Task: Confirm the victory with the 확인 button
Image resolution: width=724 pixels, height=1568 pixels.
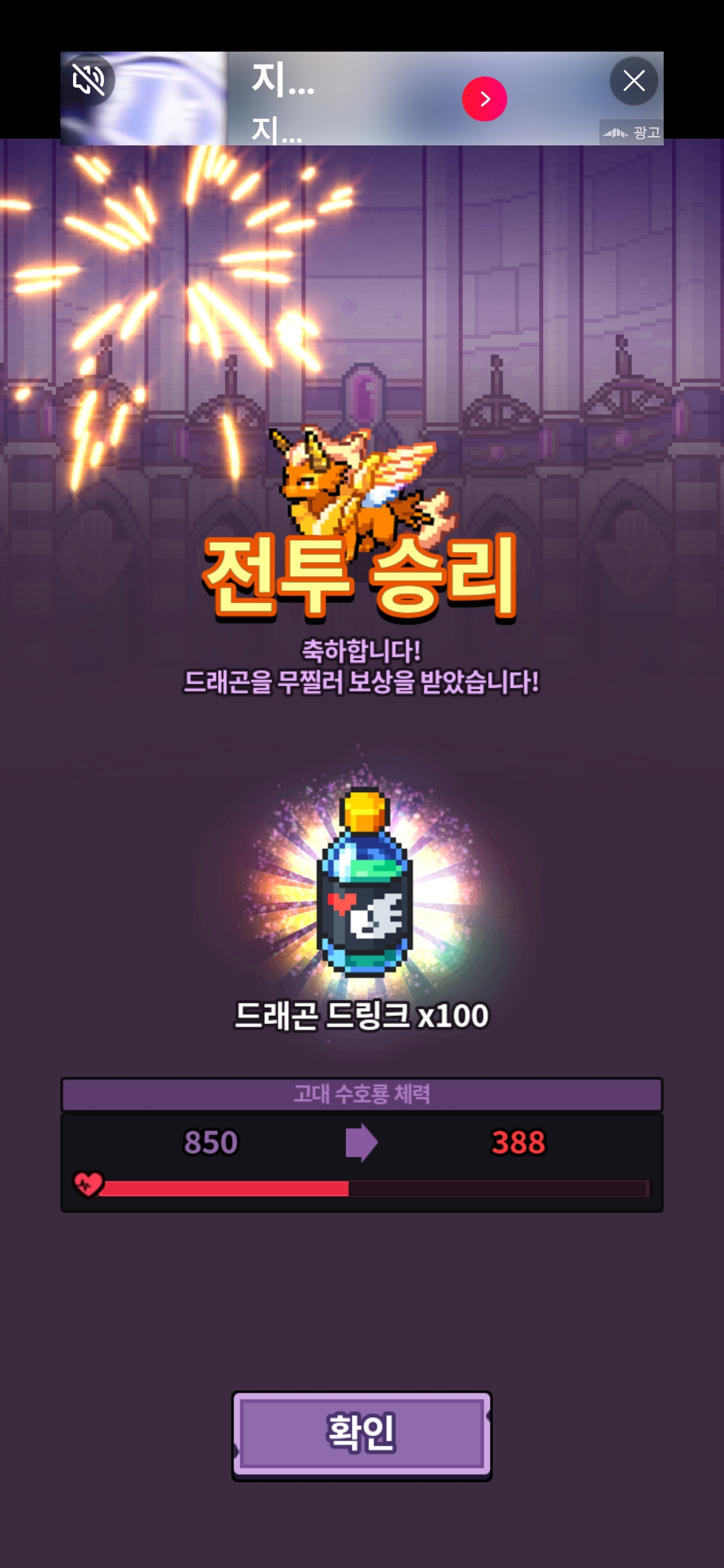Action: click(362, 1435)
